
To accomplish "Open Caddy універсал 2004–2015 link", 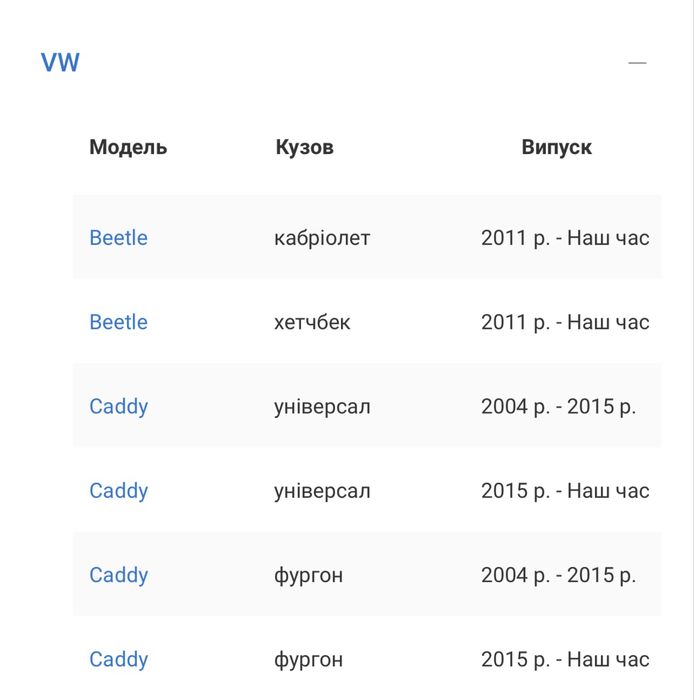I will click(118, 407).
